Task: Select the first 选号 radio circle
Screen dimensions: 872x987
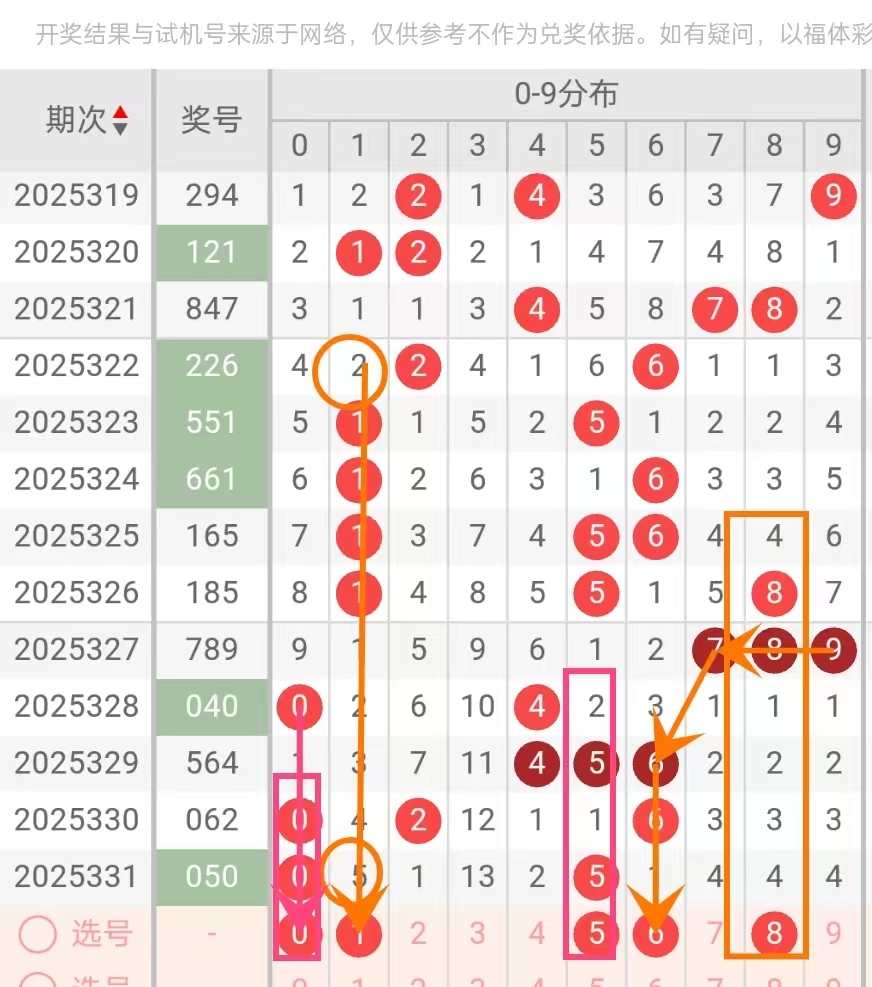Action: point(38,934)
